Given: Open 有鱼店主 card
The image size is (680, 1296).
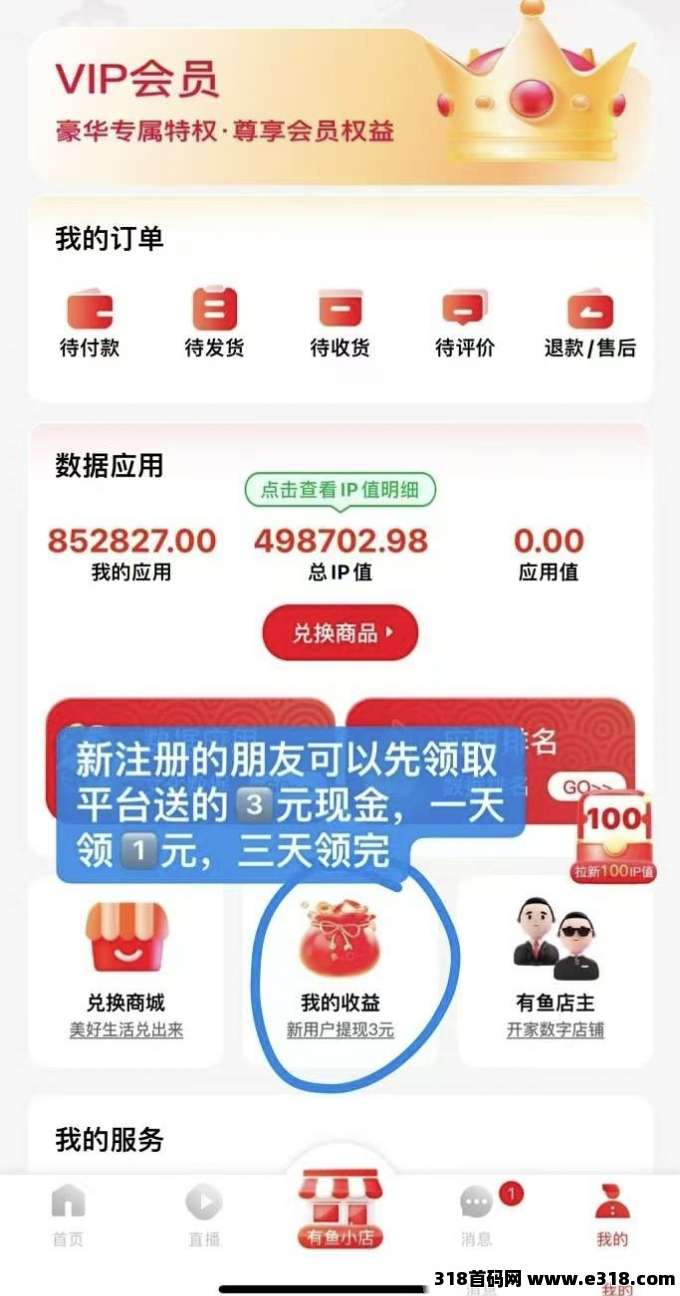Looking at the screenshot, I should [x=555, y=970].
